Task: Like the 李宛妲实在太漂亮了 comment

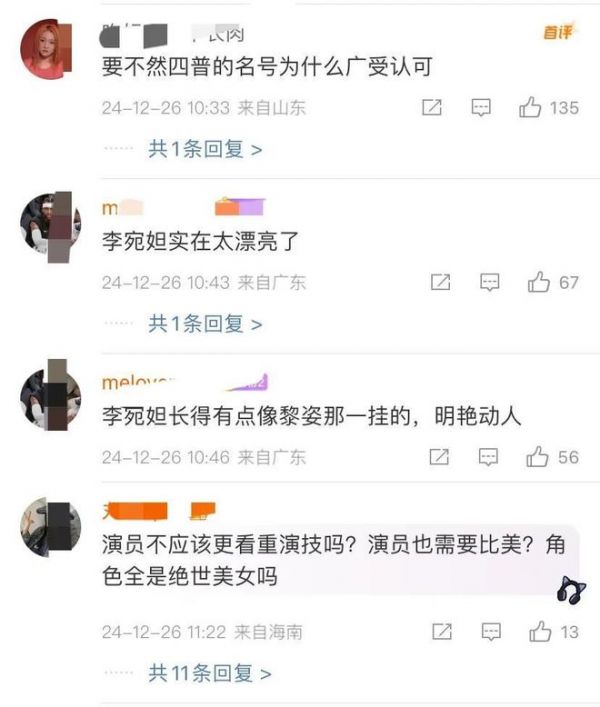Action: pyautogui.click(x=540, y=283)
